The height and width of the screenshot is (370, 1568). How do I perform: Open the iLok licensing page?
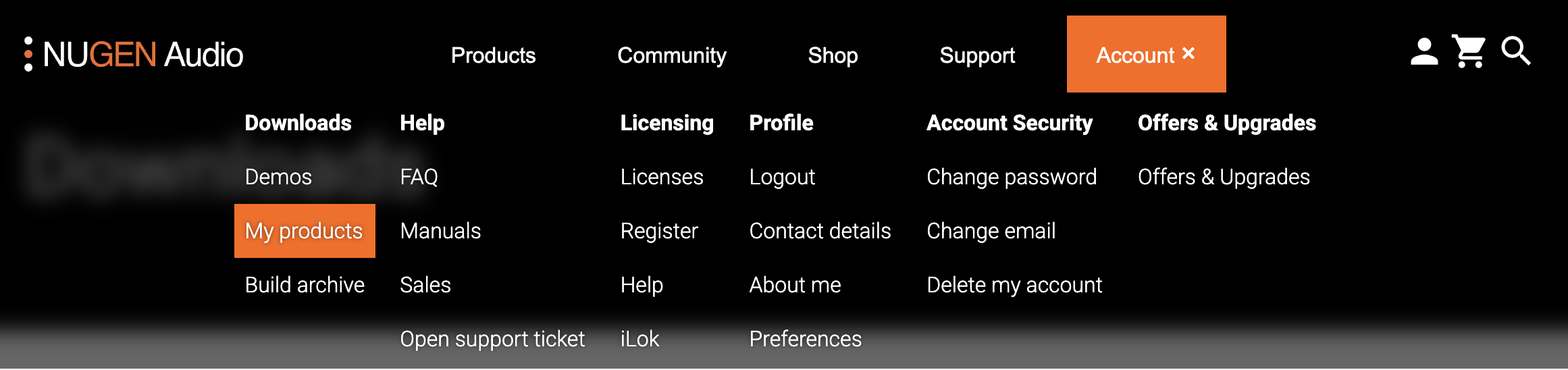[639, 339]
